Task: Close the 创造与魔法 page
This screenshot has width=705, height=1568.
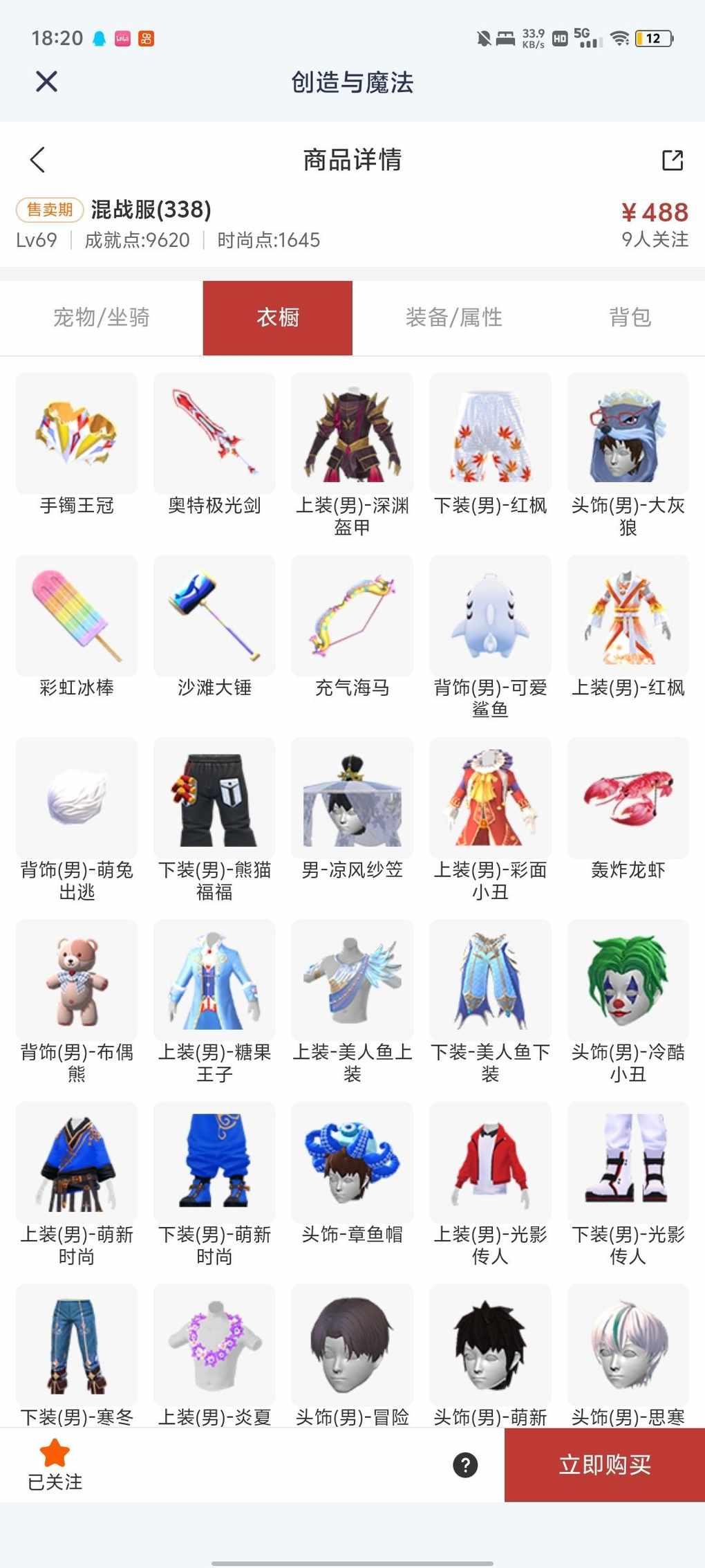Action: click(x=46, y=82)
